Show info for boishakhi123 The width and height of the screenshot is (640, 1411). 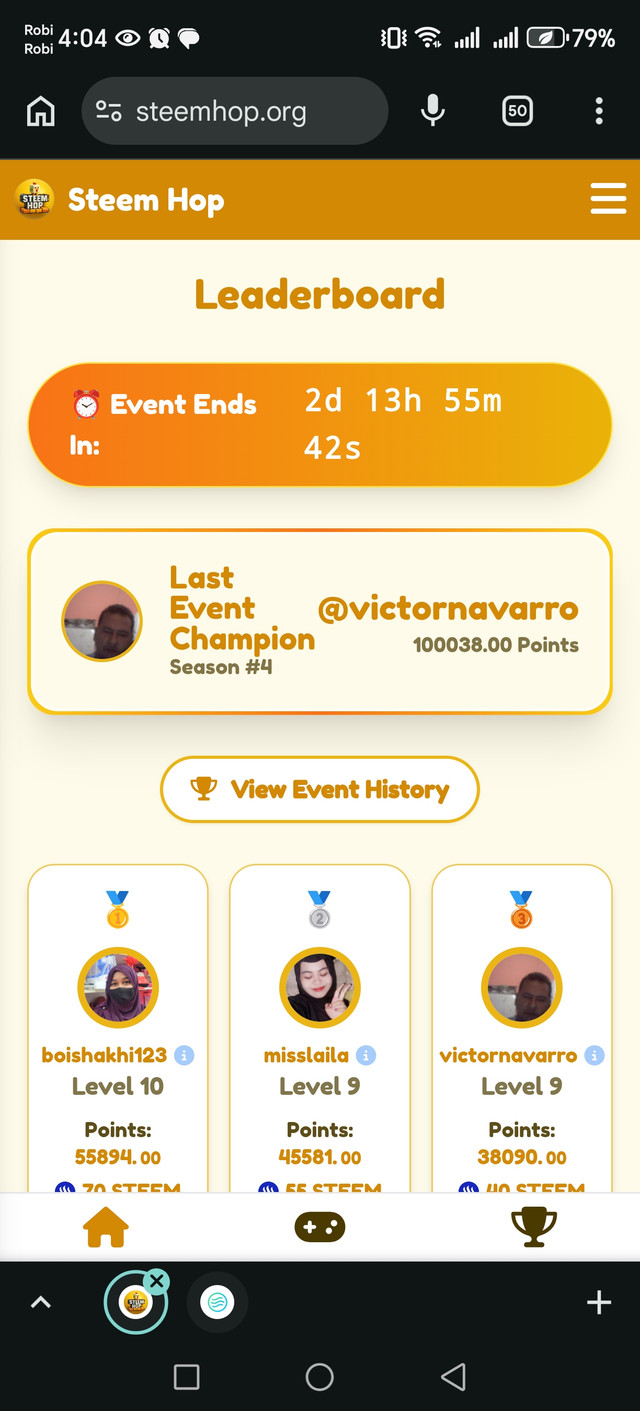coord(184,1055)
